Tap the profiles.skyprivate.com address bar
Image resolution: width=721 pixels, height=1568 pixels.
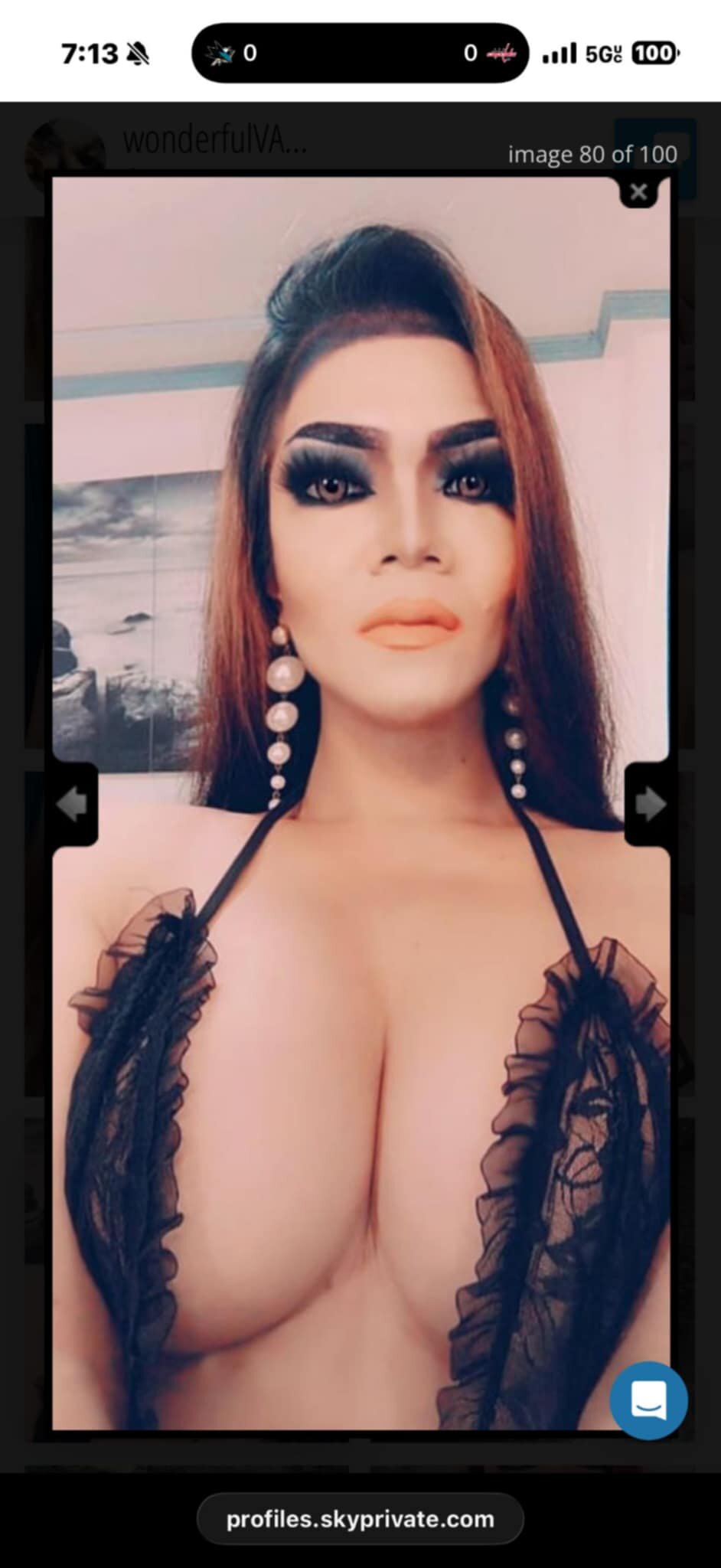point(360,1519)
